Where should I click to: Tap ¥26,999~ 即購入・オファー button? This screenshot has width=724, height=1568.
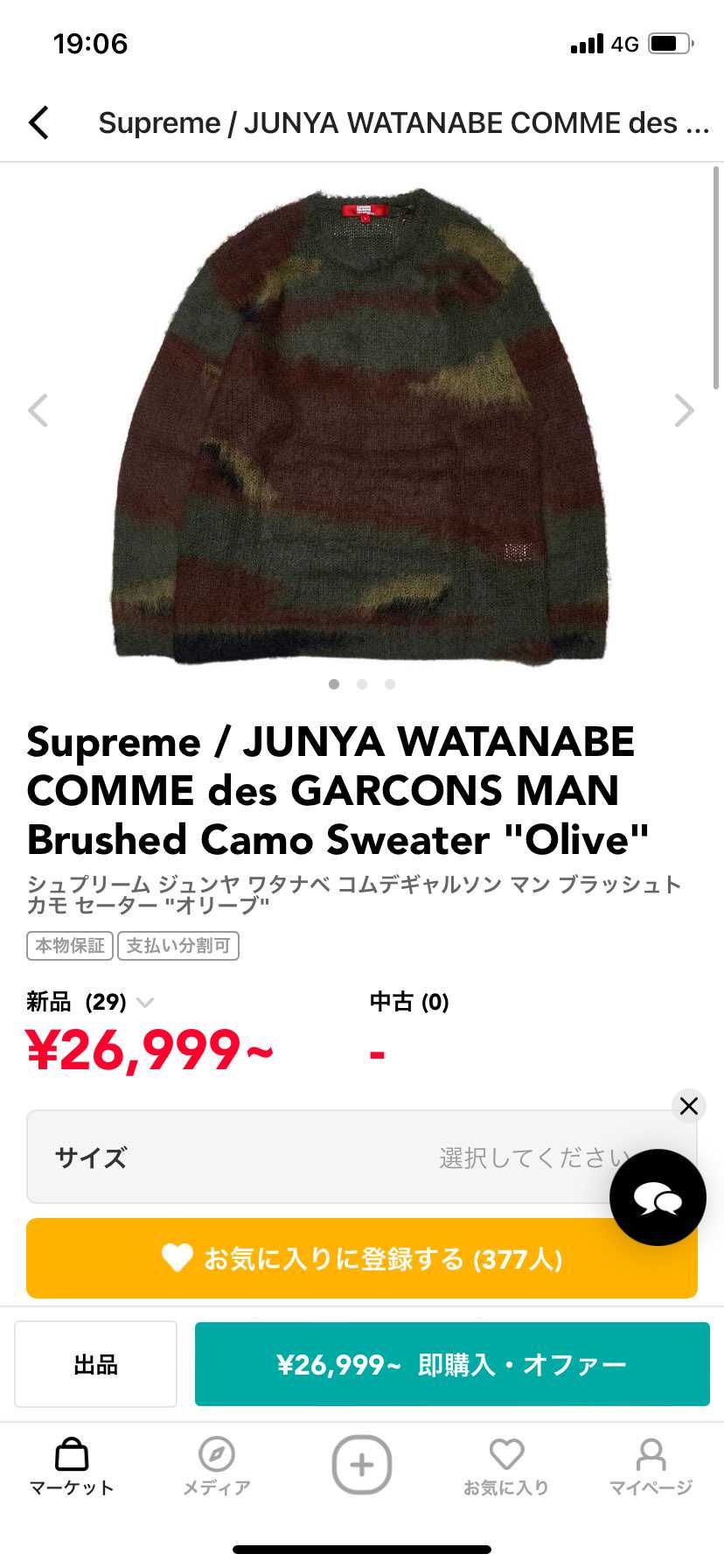[451, 1364]
